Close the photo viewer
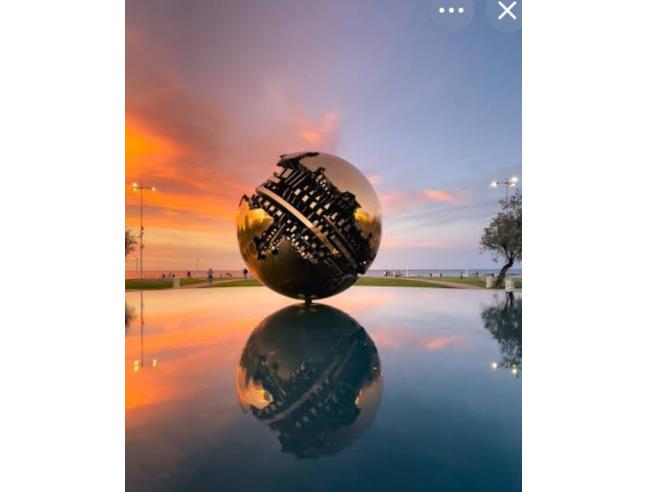 [x=507, y=10]
